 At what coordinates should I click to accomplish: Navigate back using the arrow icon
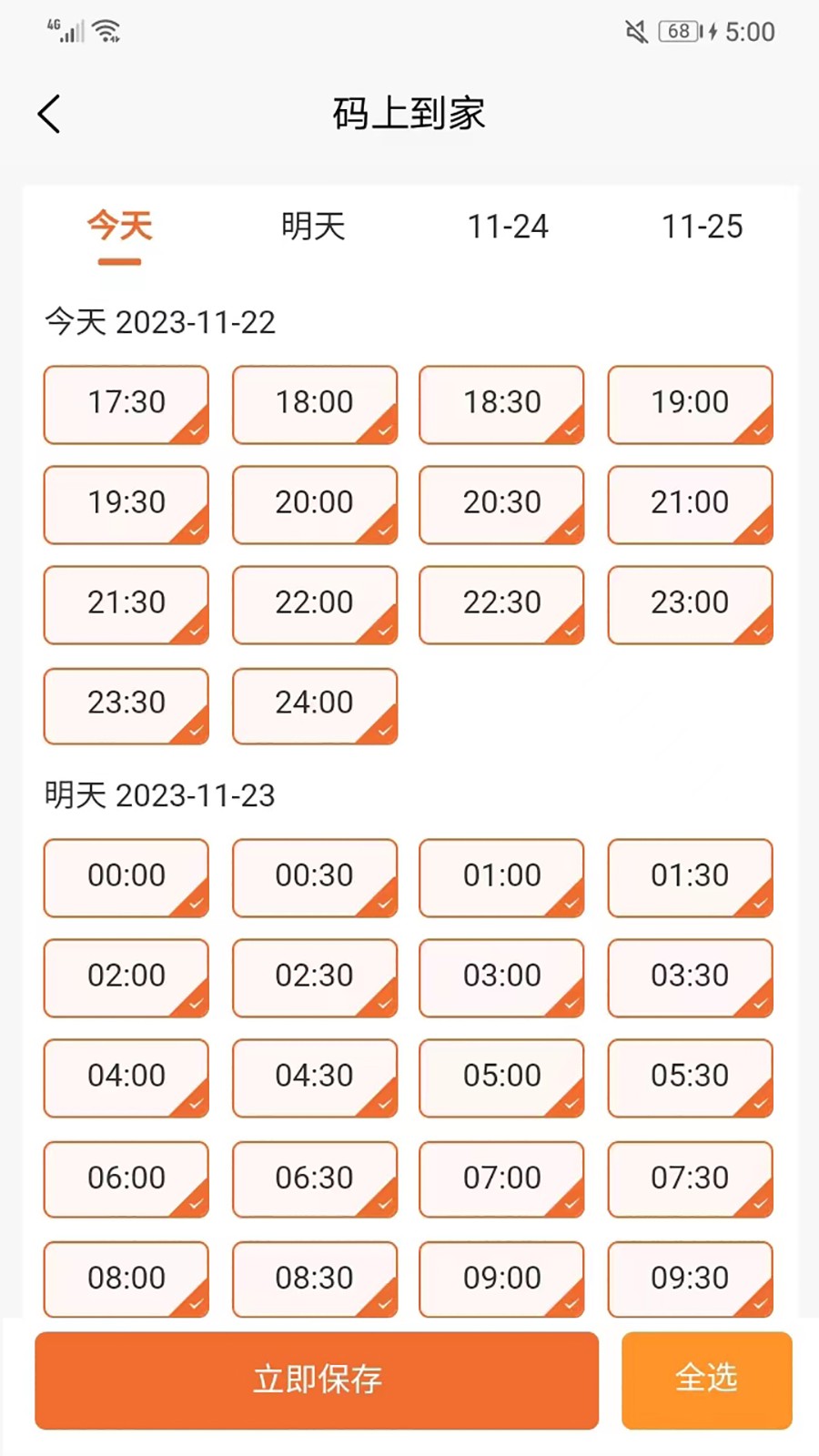click(x=50, y=113)
